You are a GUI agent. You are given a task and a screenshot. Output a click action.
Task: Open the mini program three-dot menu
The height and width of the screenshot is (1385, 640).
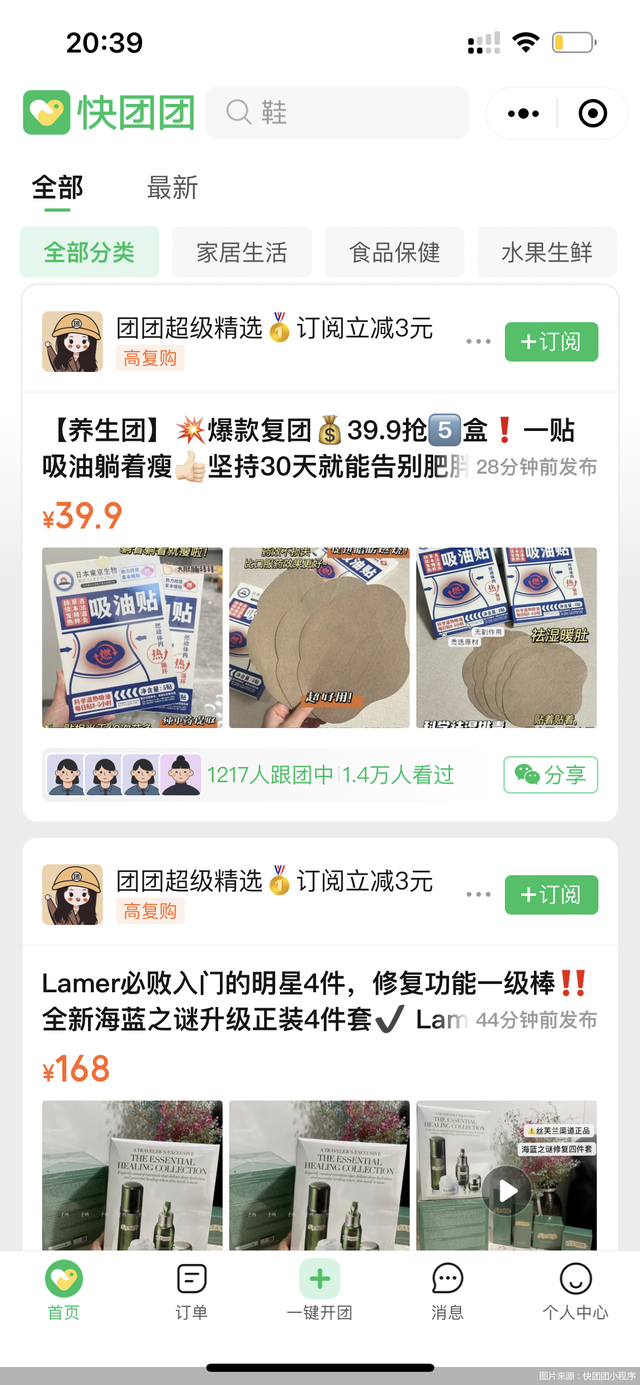523,113
